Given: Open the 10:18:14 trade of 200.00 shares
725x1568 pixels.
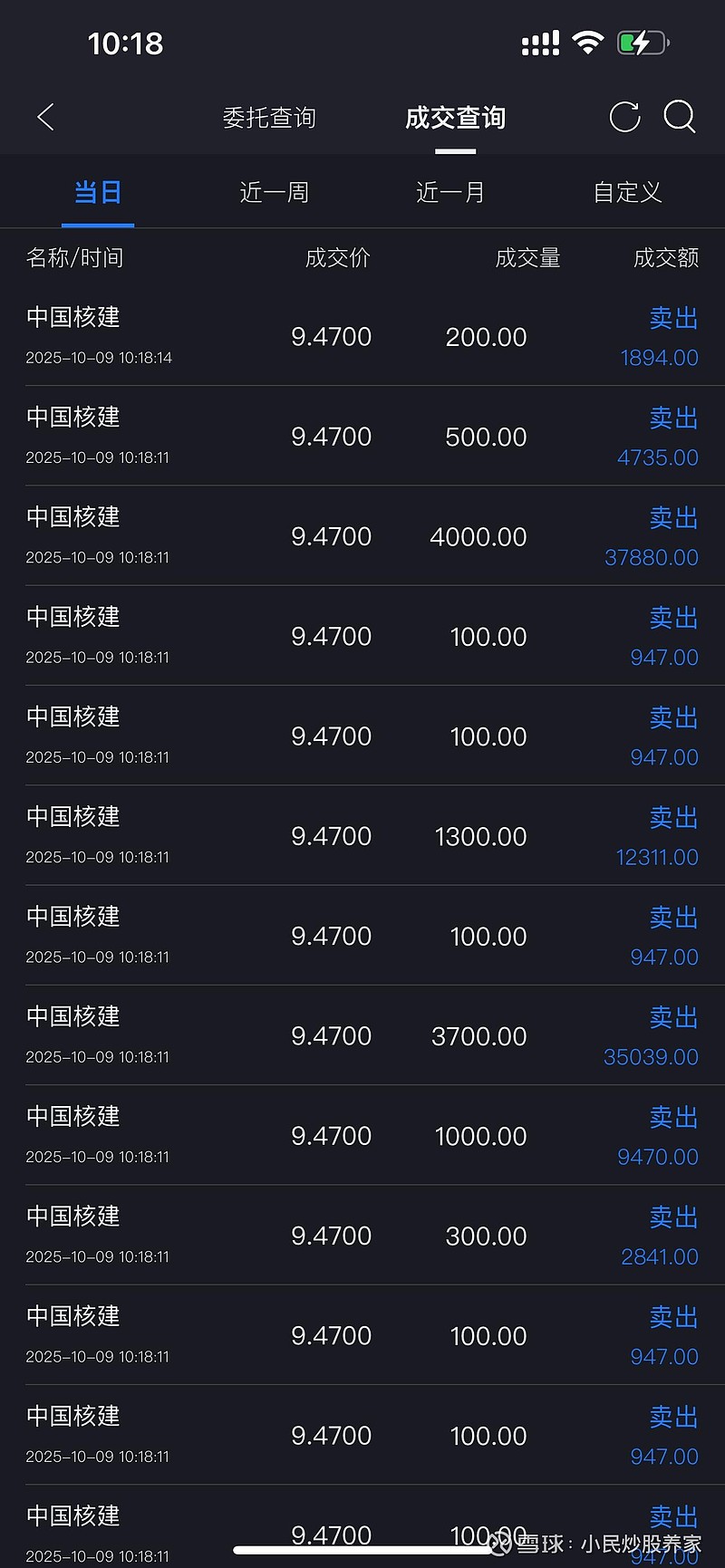Looking at the screenshot, I should tap(362, 336).
